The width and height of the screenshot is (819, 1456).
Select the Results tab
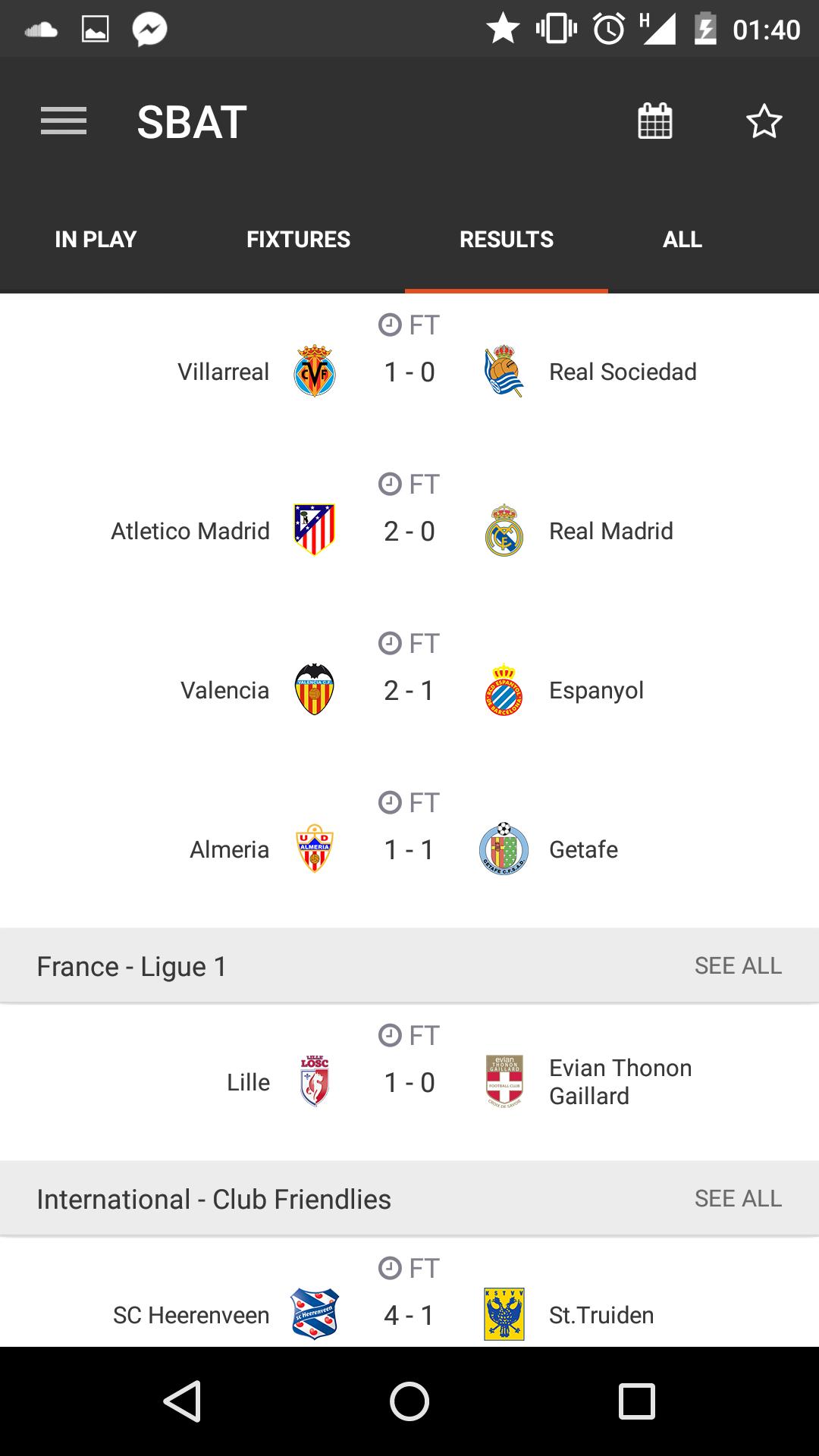click(x=506, y=240)
